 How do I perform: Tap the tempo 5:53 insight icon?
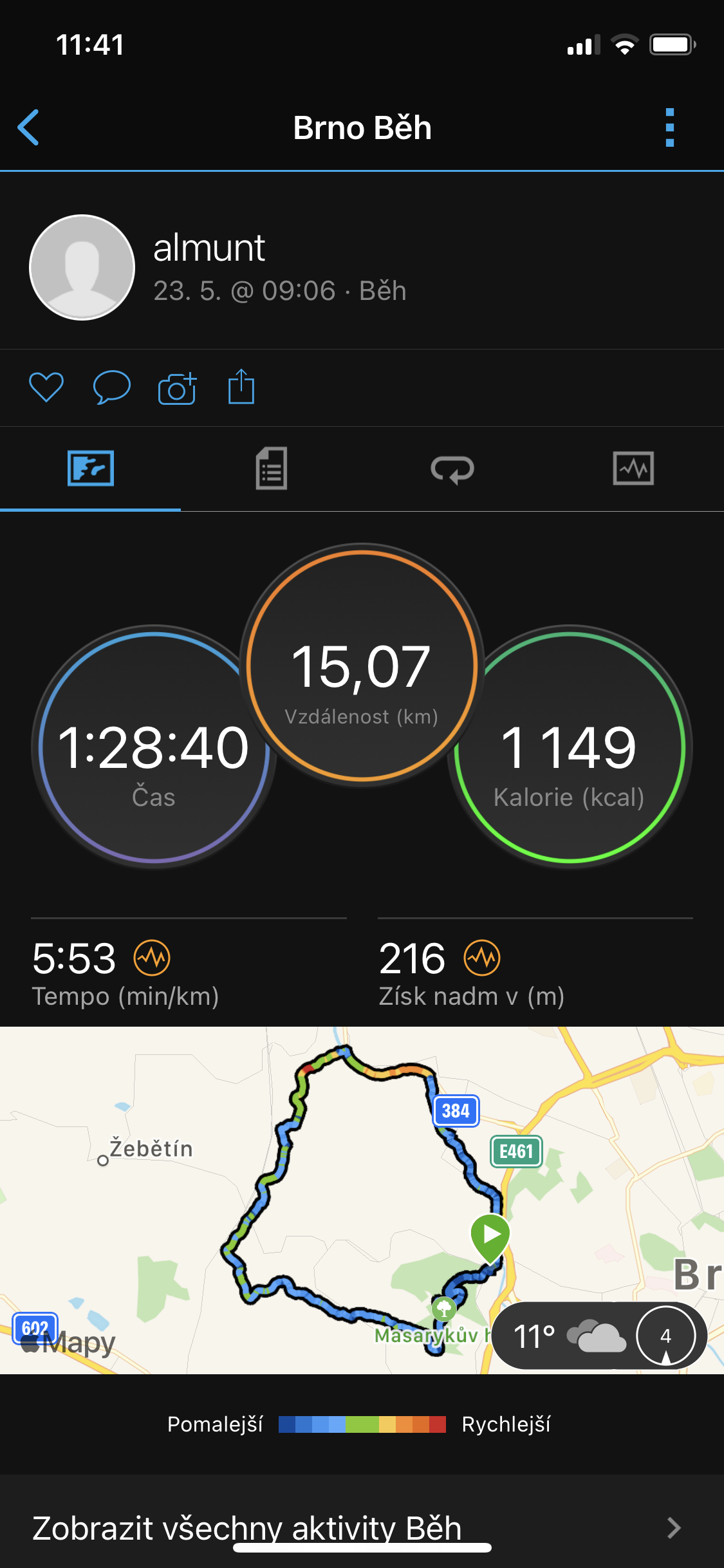point(152,958)
